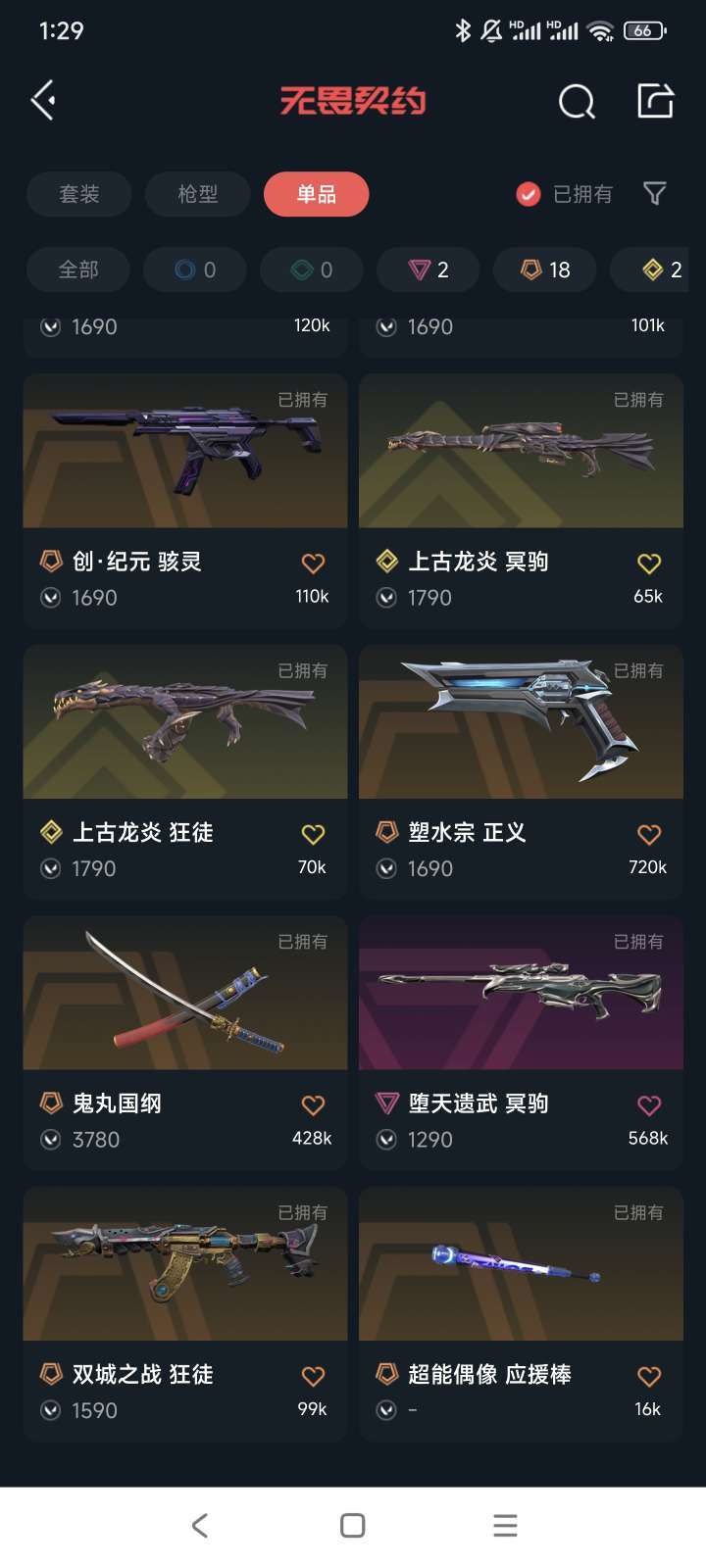Screen dimensions: 706x1568
Task: Filter by the pink triangle chip showing 2
Action: (429, 269)
